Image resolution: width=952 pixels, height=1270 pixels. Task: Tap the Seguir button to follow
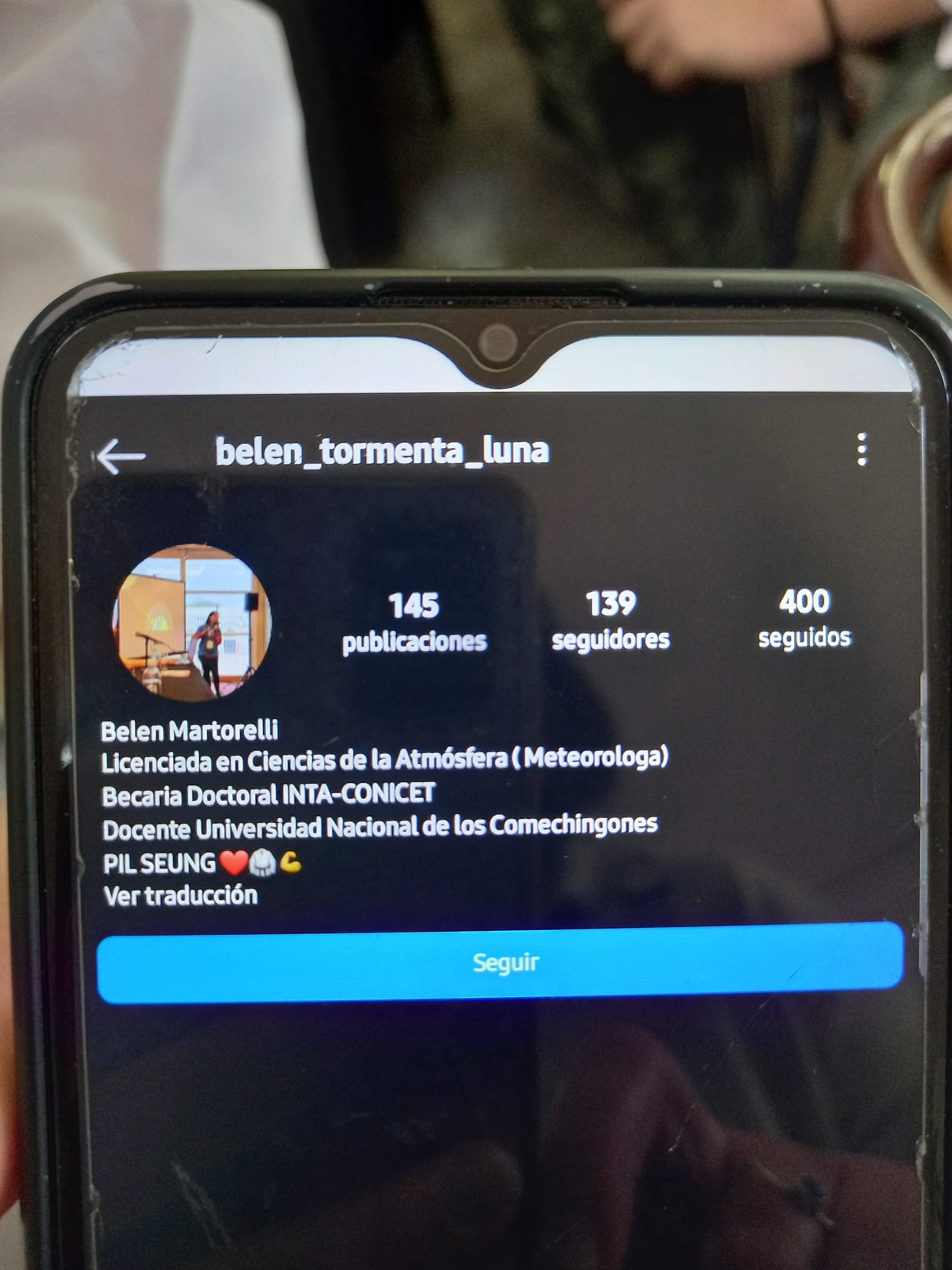[500, 963]
